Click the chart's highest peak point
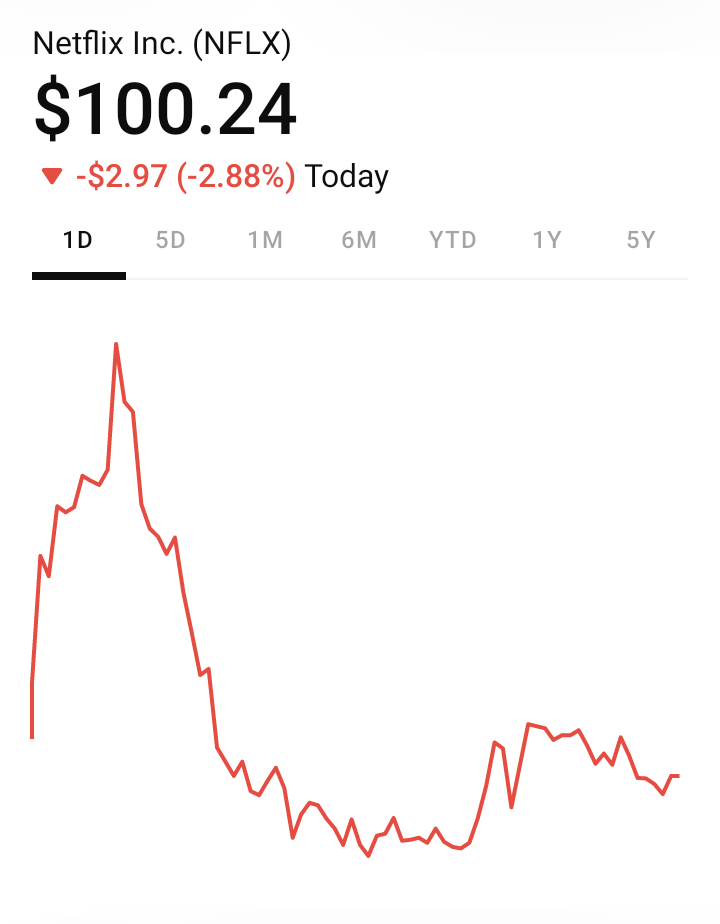 coord(117,342)
